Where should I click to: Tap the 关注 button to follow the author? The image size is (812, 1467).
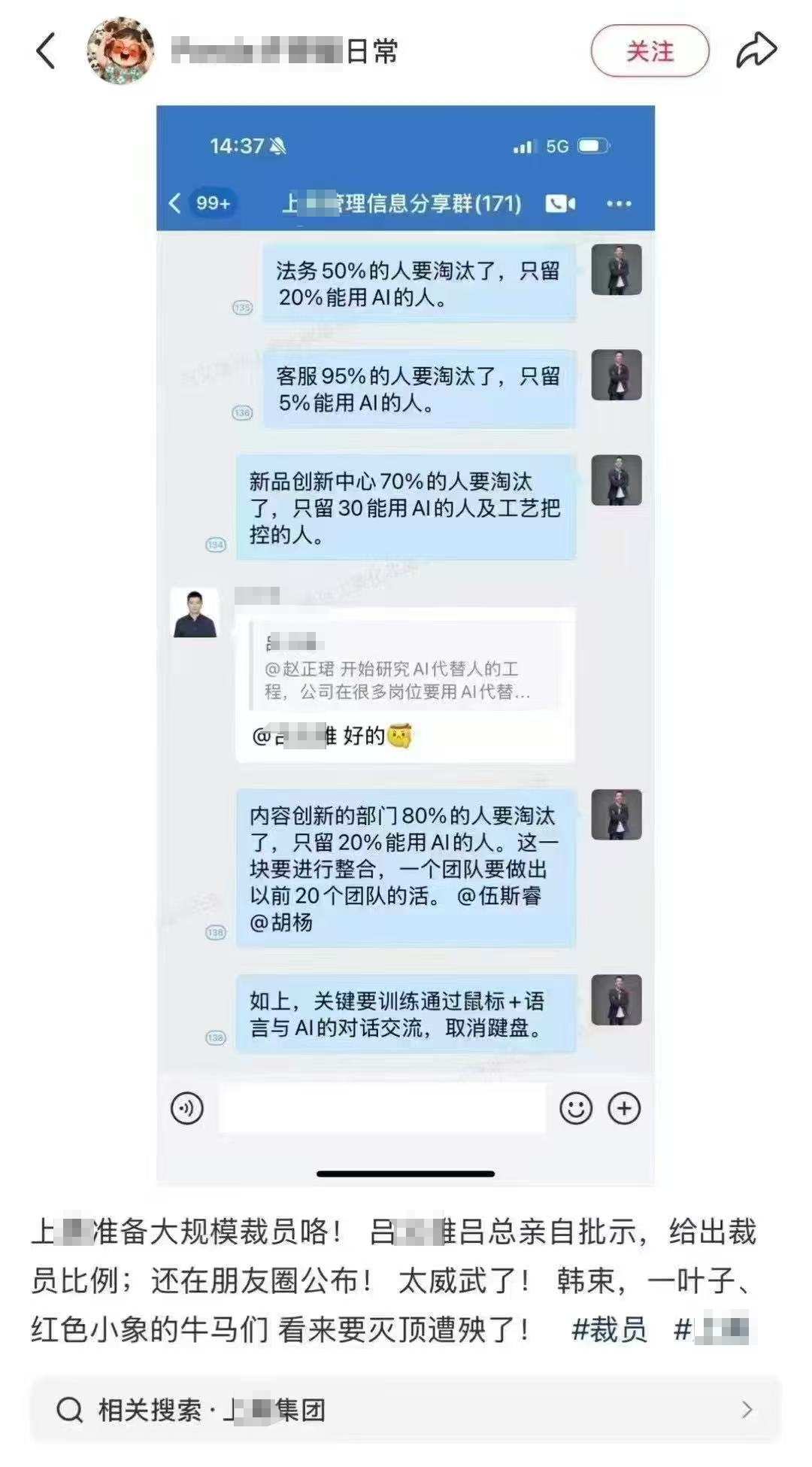coord(650,51)
